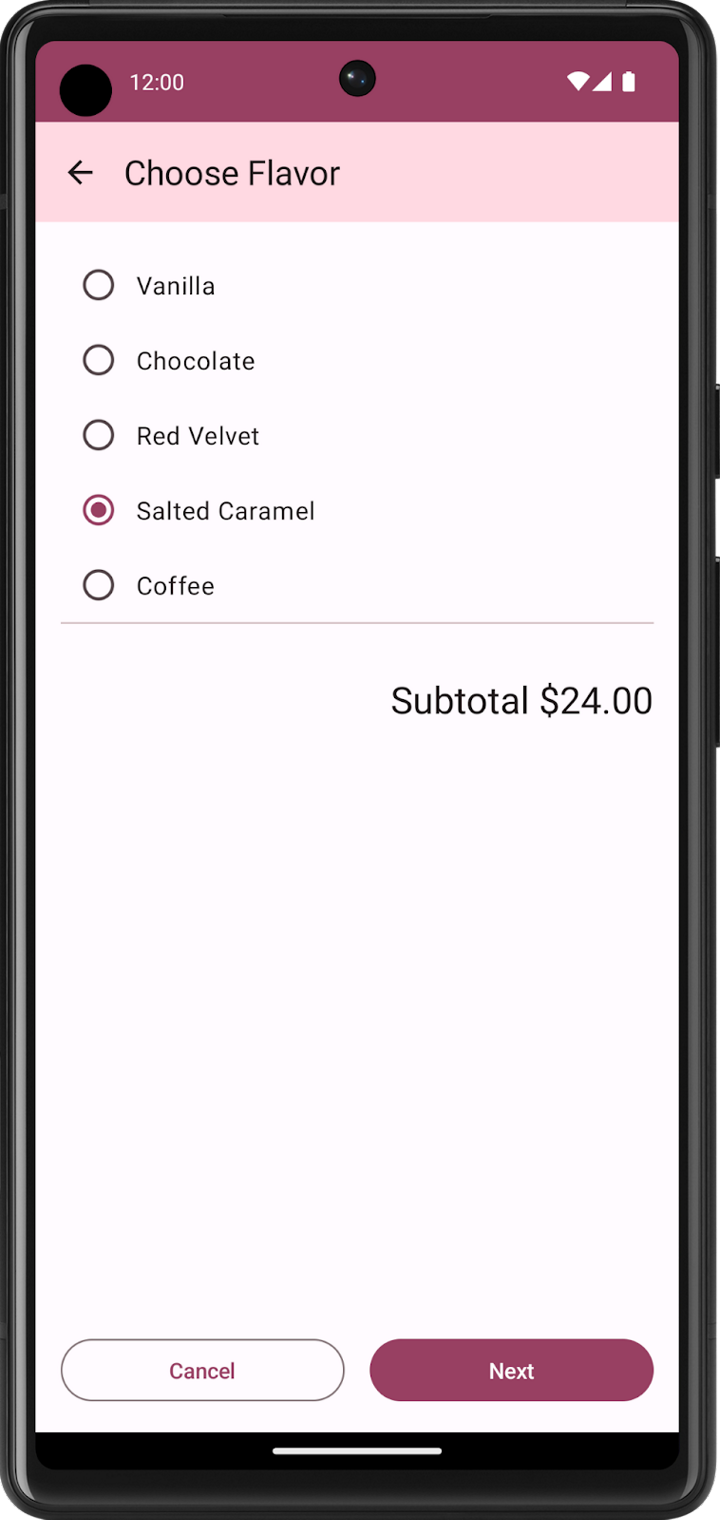Viewport: 720px width, 1520px height.
Task: Click the Subtotal $24.00 text
Action: pyautogui.click(x=520, y=700)
